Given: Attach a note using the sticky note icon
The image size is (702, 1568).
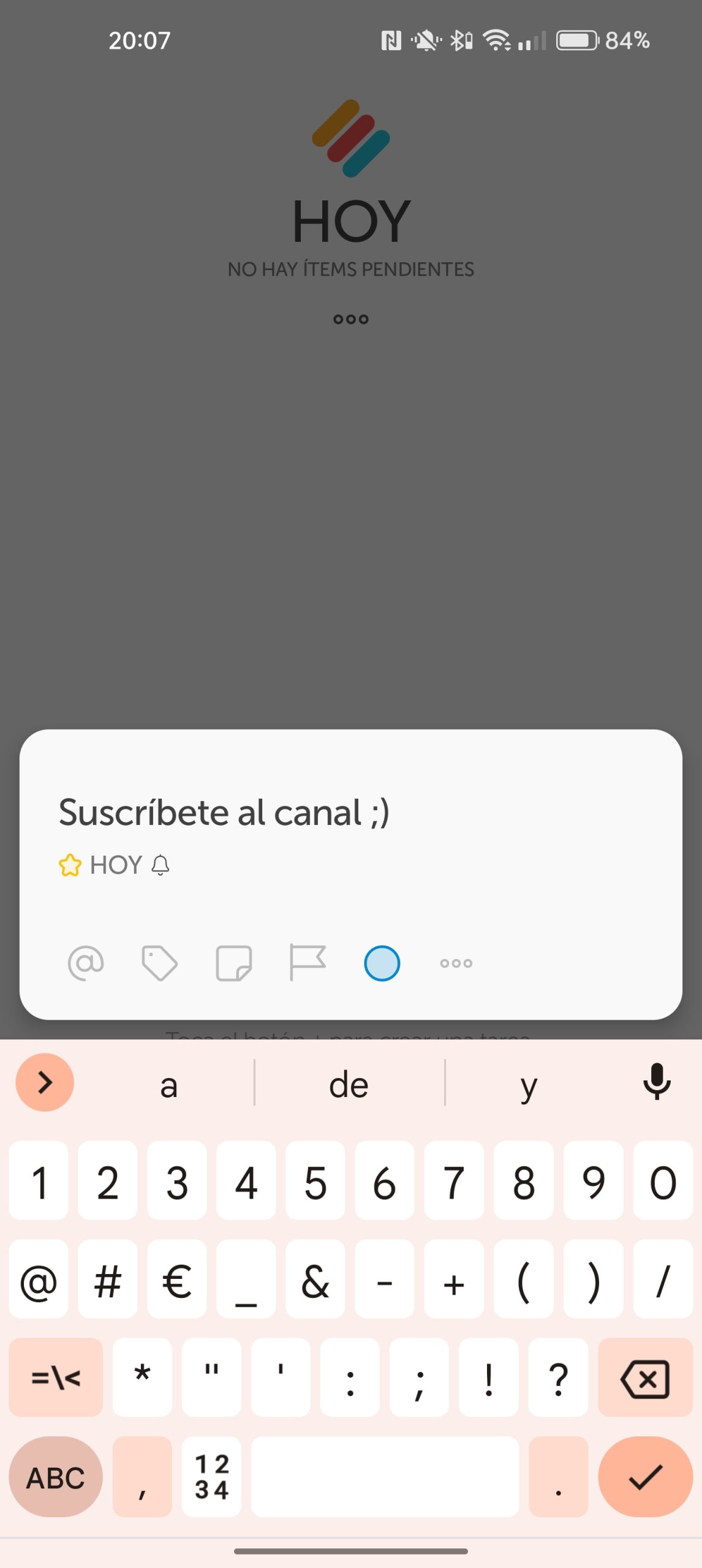Looking at the screenshot, I should [x=233, y=963].
